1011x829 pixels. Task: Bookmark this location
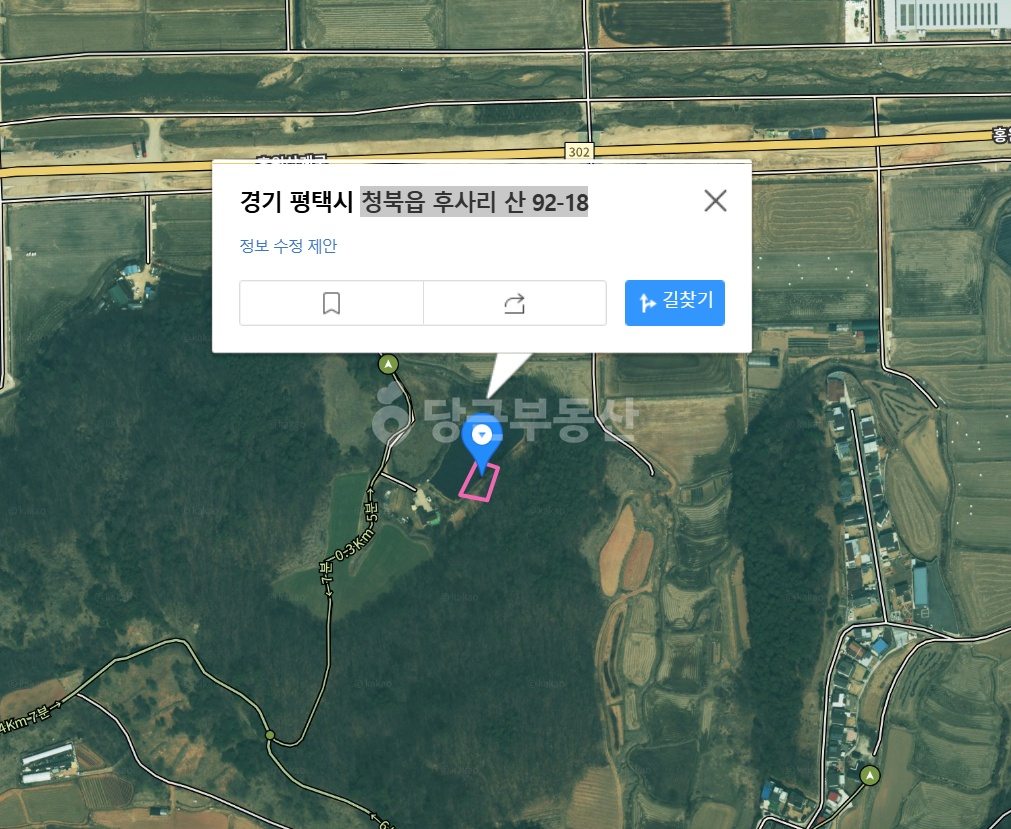pyautogui.click(x=331, y=303)
